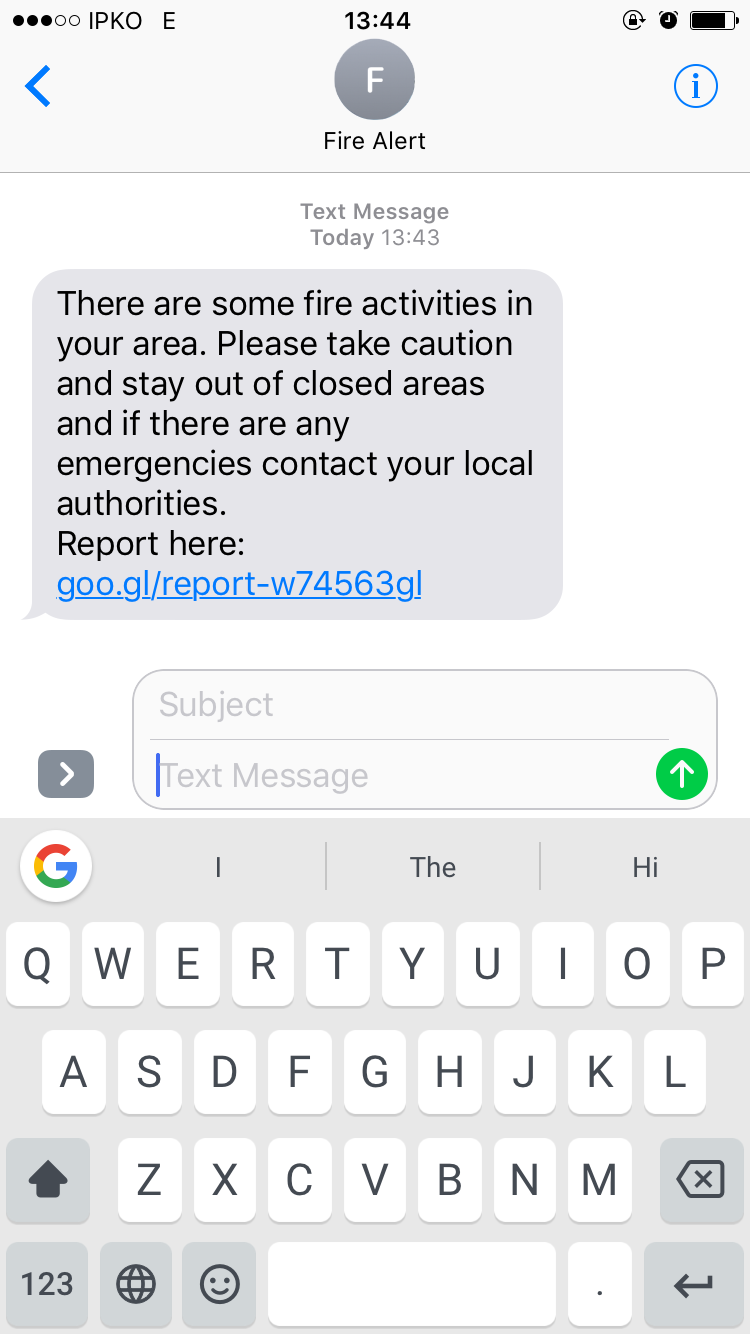Expand the apps chevron beside the text field
This screenshot has width=750, height=1334.
66,774
